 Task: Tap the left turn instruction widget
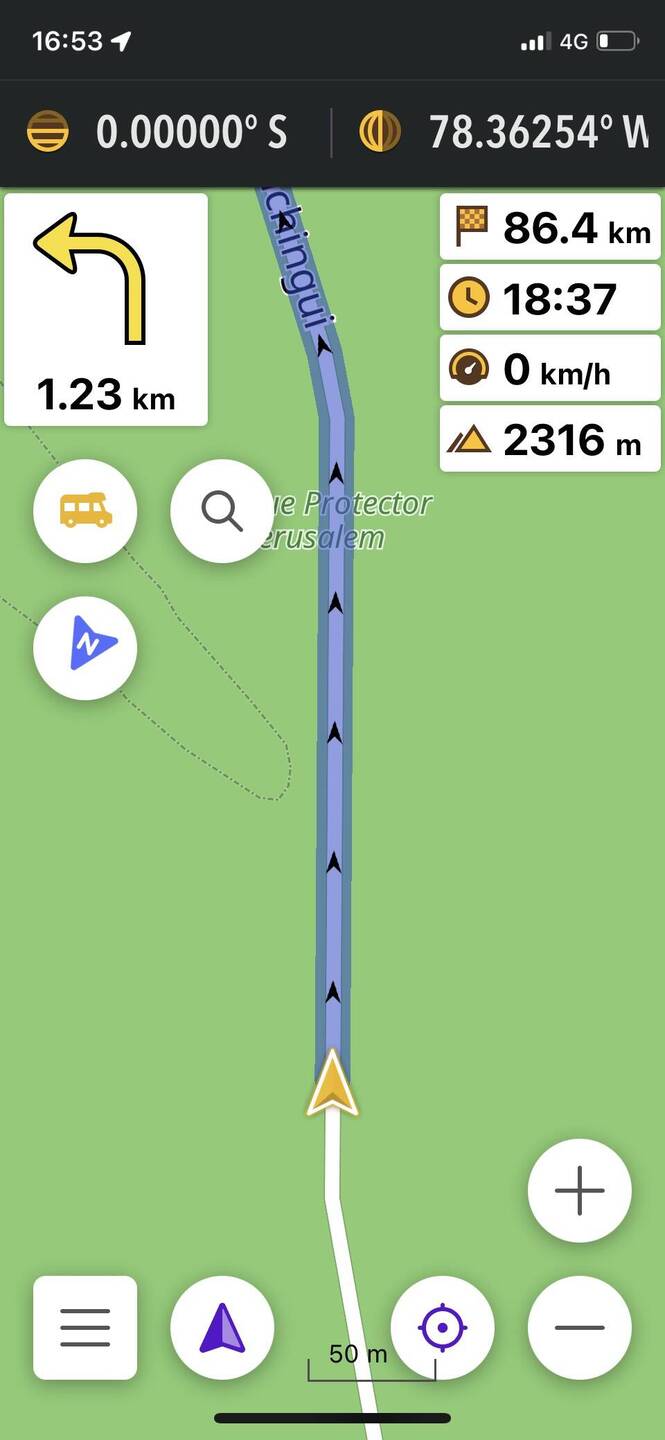pos(106,310)
